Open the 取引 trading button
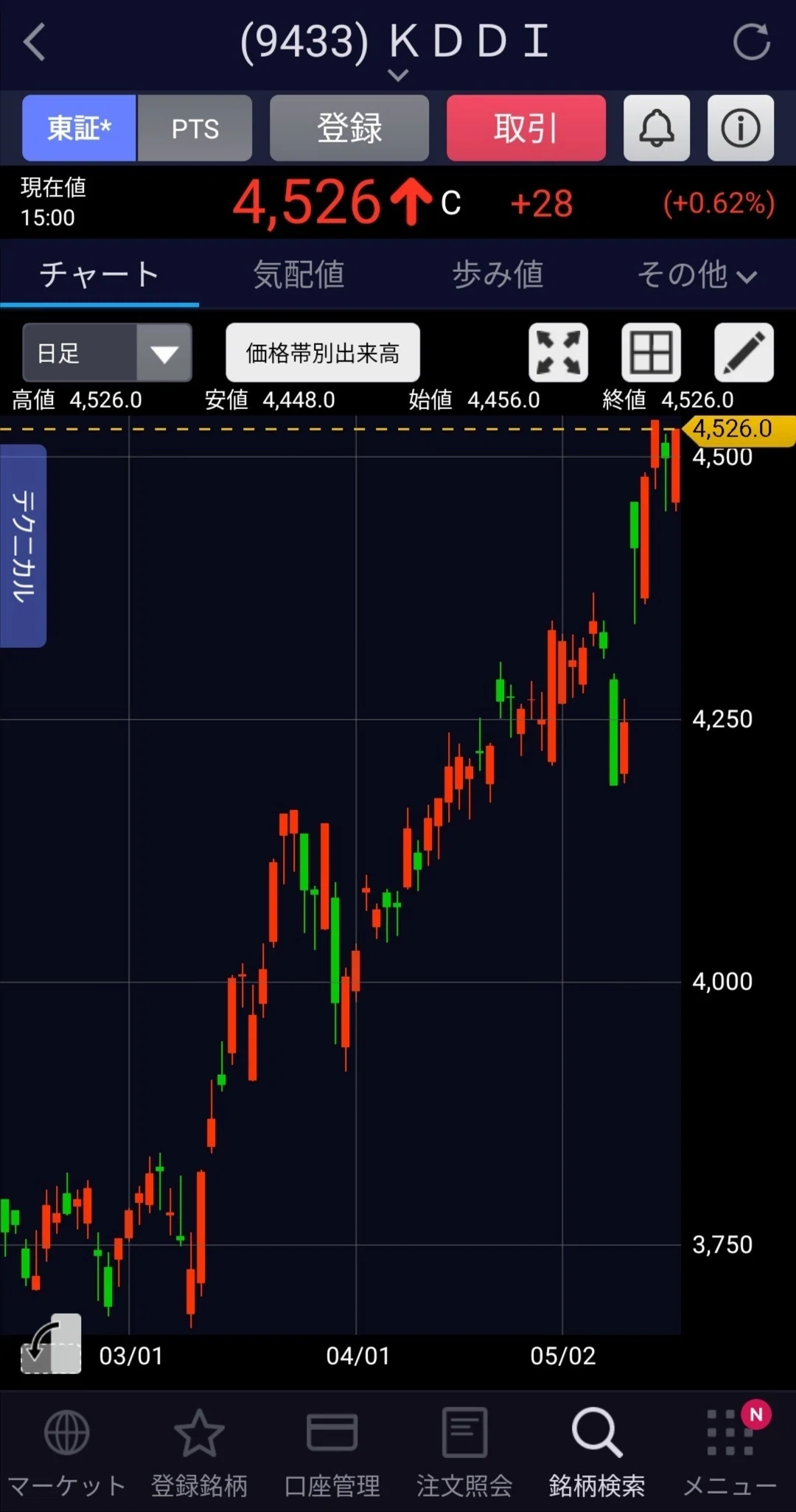Screen dimensions: 796x1512 click(x=526, y=128)
